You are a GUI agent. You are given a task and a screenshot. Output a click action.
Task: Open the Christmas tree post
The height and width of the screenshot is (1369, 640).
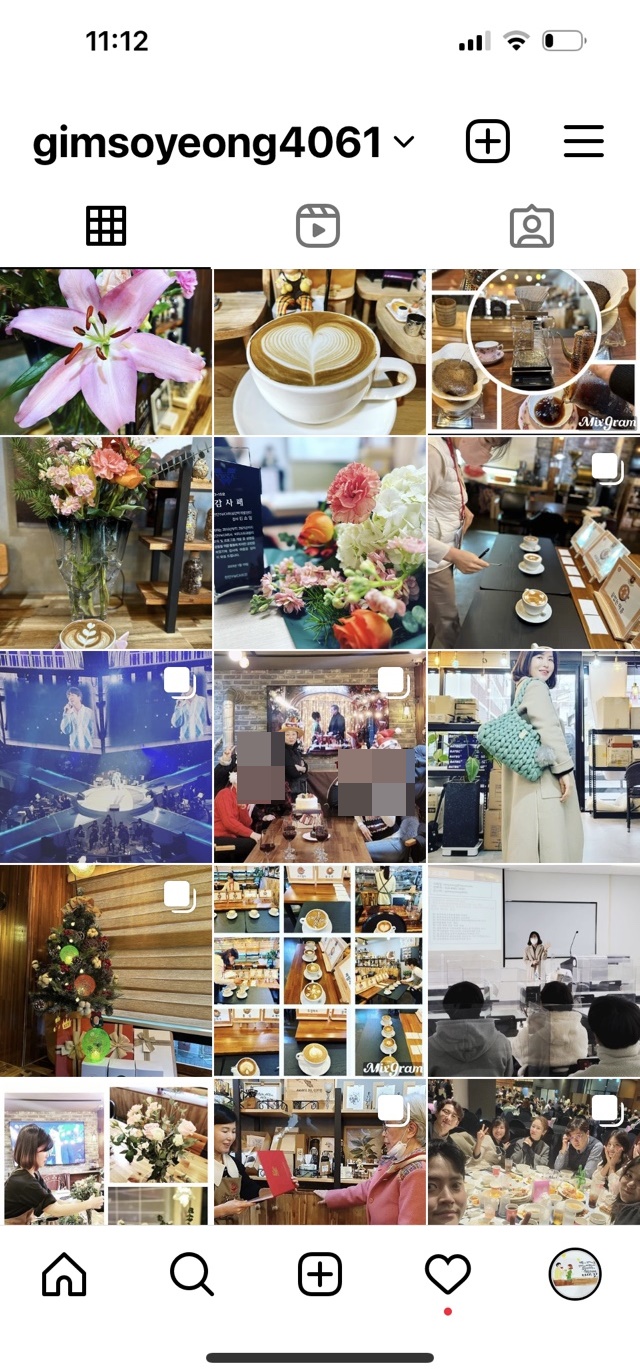pyautogui.click(x=105, y=970)
